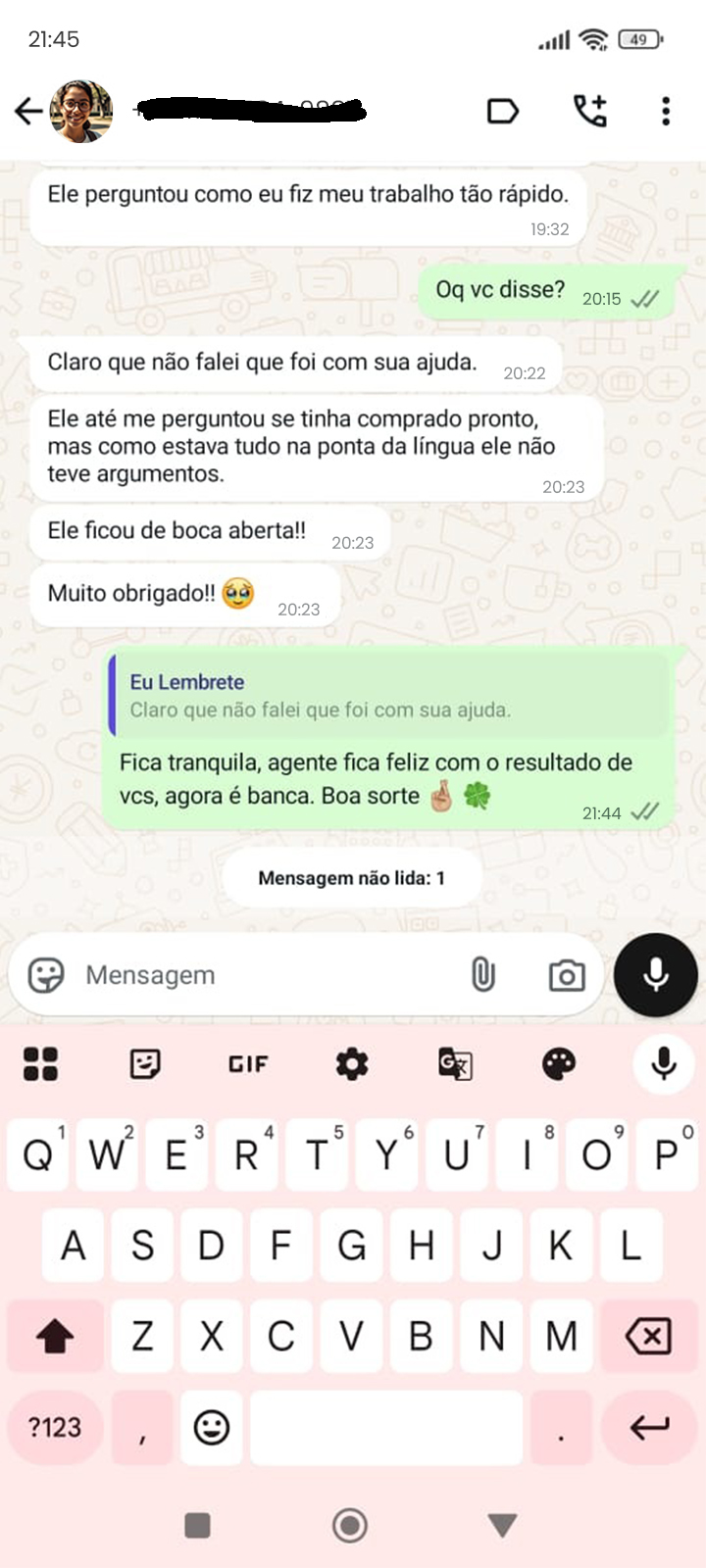Tap the Mensagem text input field
Image resolution: width=706 pixels, height=1568 pixels.
pyautogui.click(x=245, y=975)
